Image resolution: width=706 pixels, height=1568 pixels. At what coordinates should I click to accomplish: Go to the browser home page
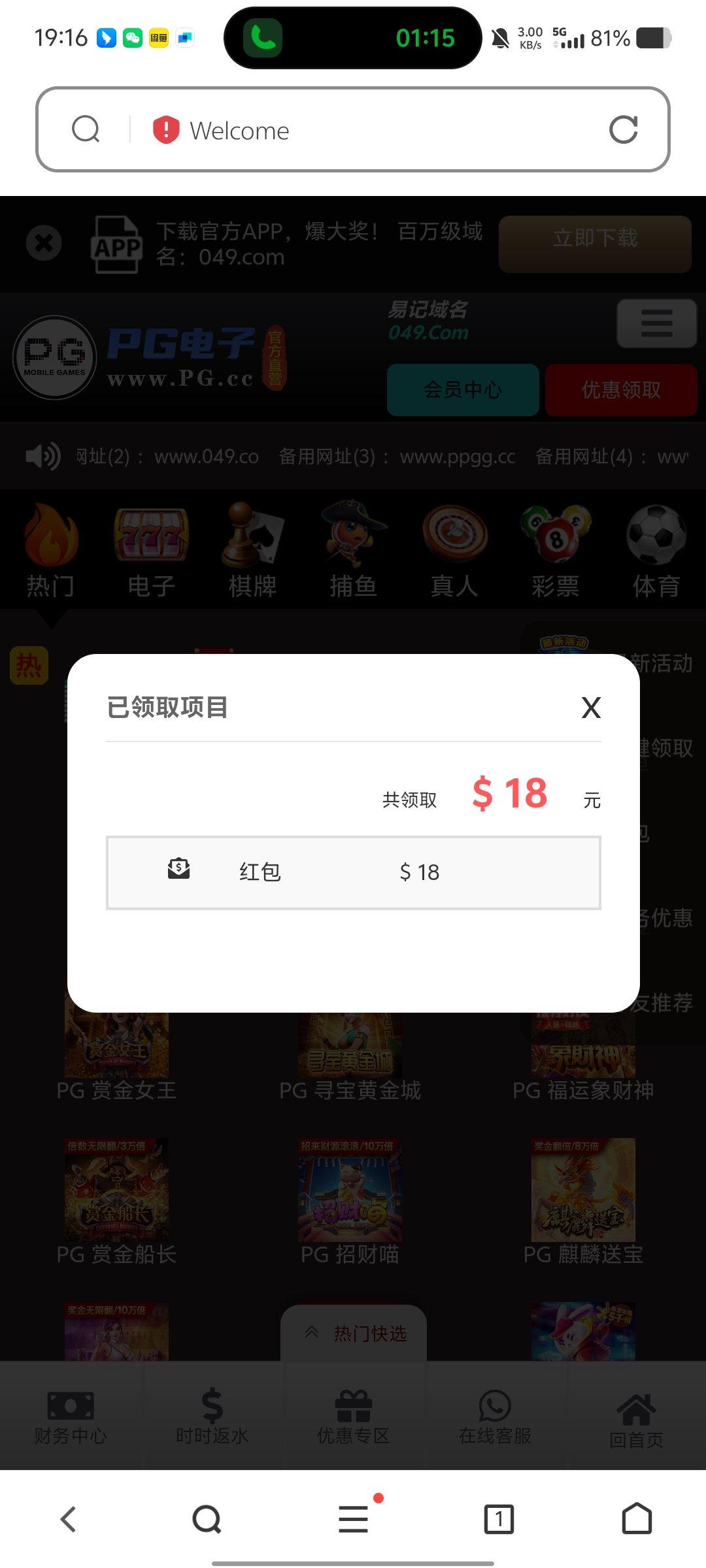(637, 1519)
